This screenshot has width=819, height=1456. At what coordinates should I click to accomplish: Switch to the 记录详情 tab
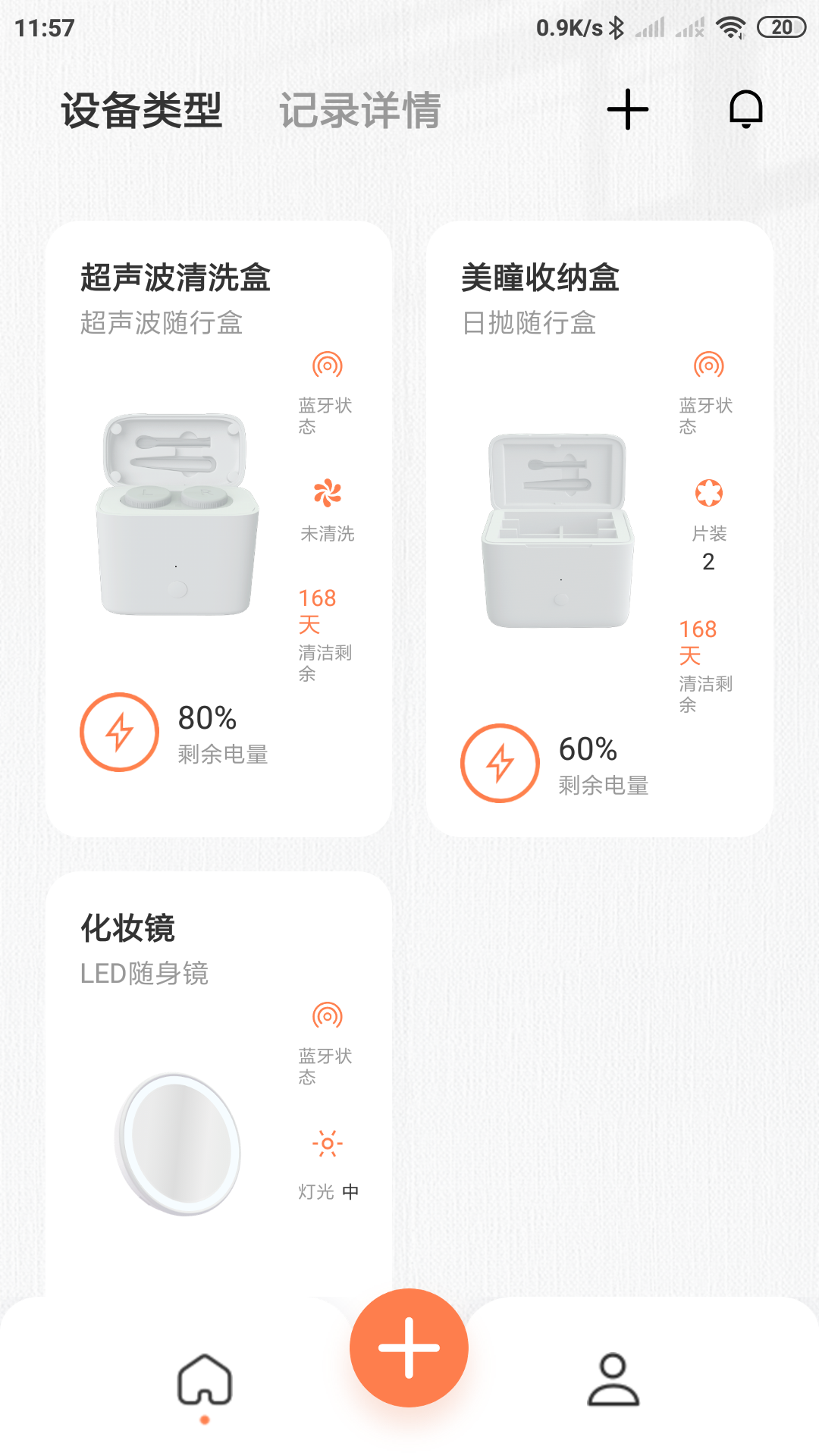pos(359,111)
